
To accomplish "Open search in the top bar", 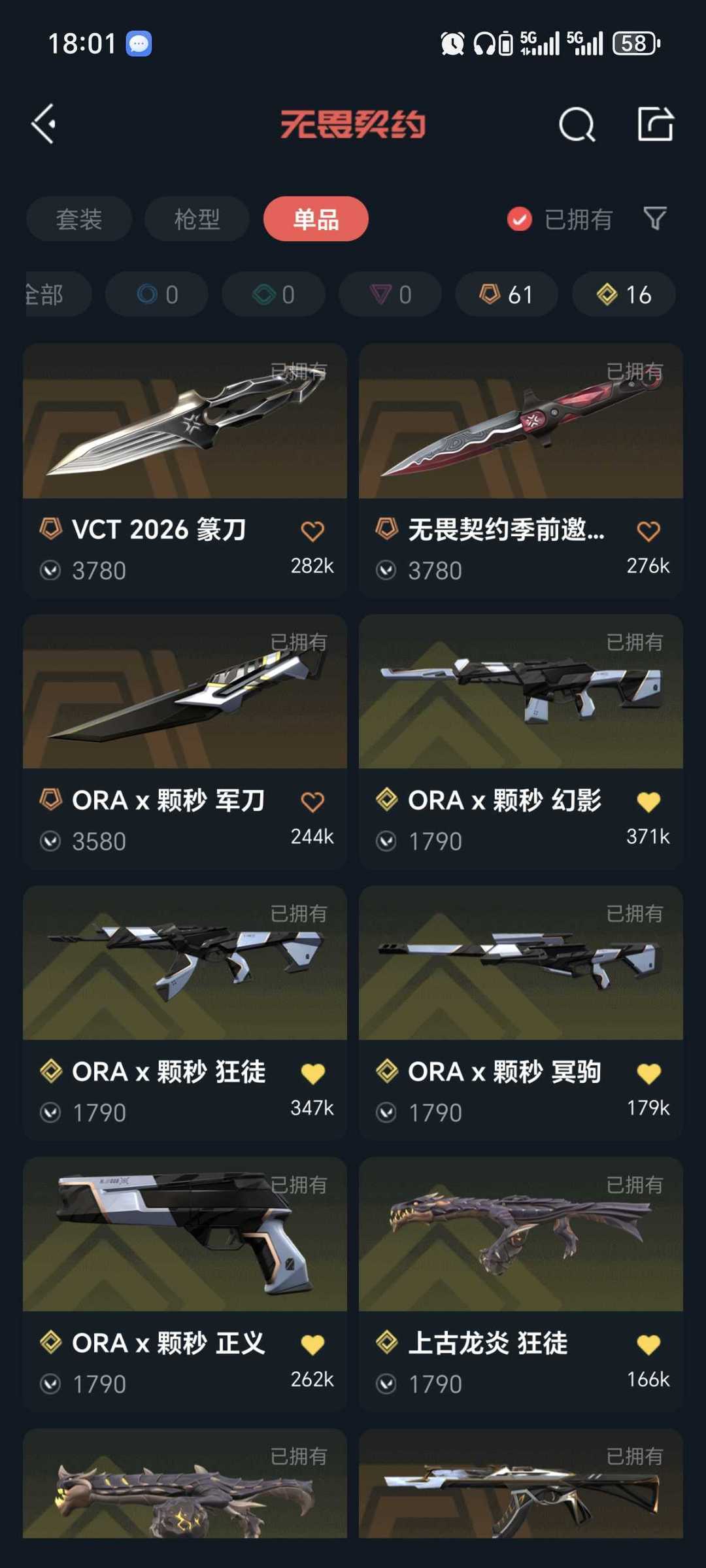I will [x=577, y=124].
